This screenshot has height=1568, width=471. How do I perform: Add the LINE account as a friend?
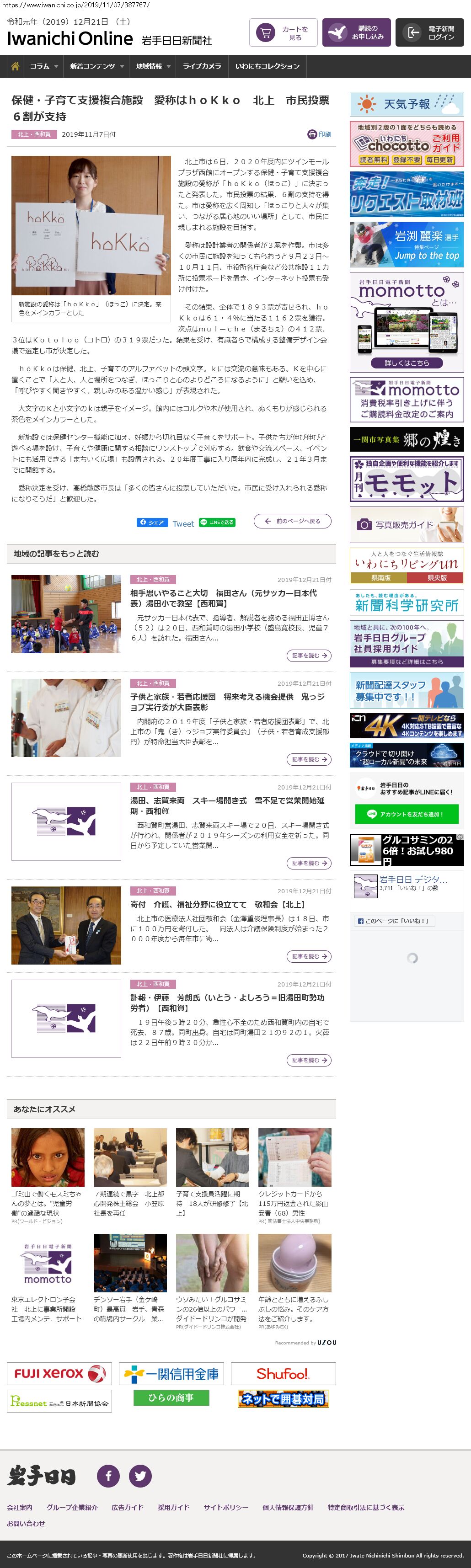click(x=407, y=814)
